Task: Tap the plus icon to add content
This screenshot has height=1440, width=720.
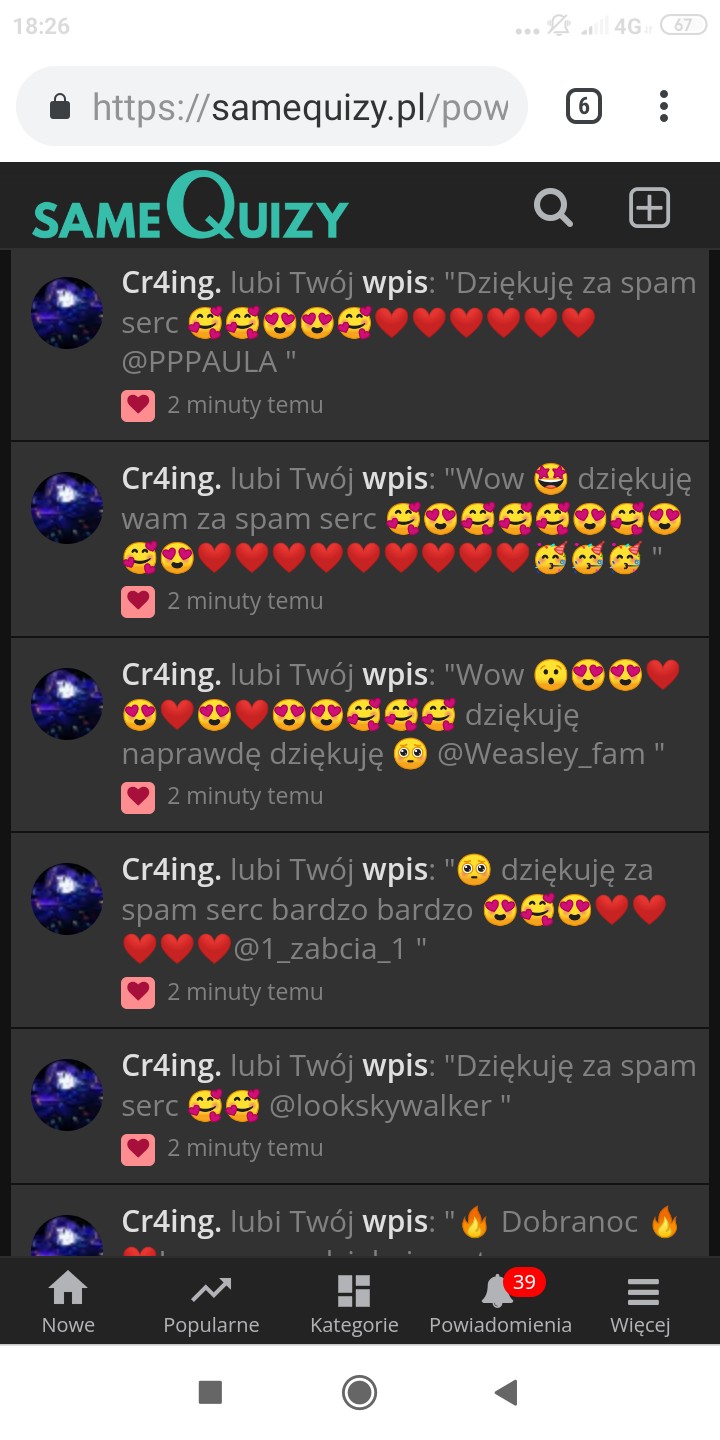Action: [649, 208]
